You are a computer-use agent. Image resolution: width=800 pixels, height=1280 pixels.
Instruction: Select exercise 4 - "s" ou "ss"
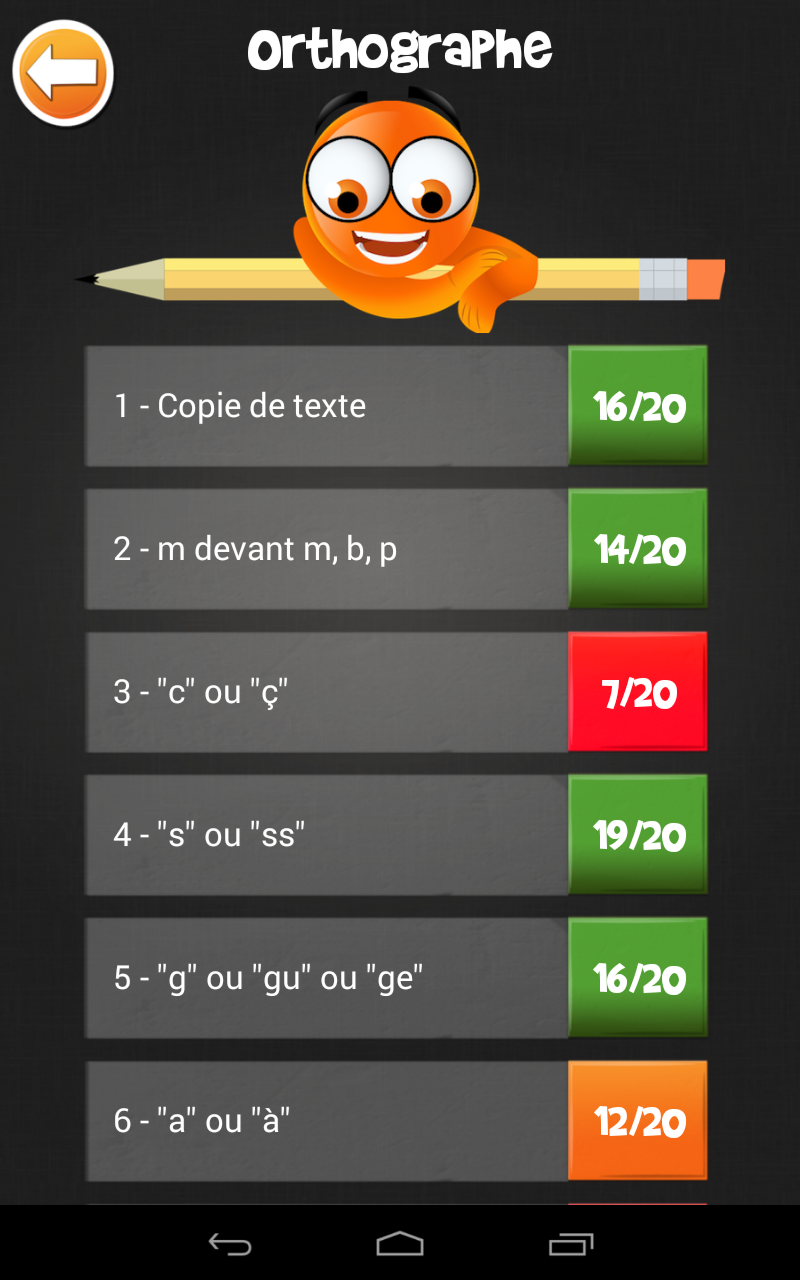click(325, 834)
